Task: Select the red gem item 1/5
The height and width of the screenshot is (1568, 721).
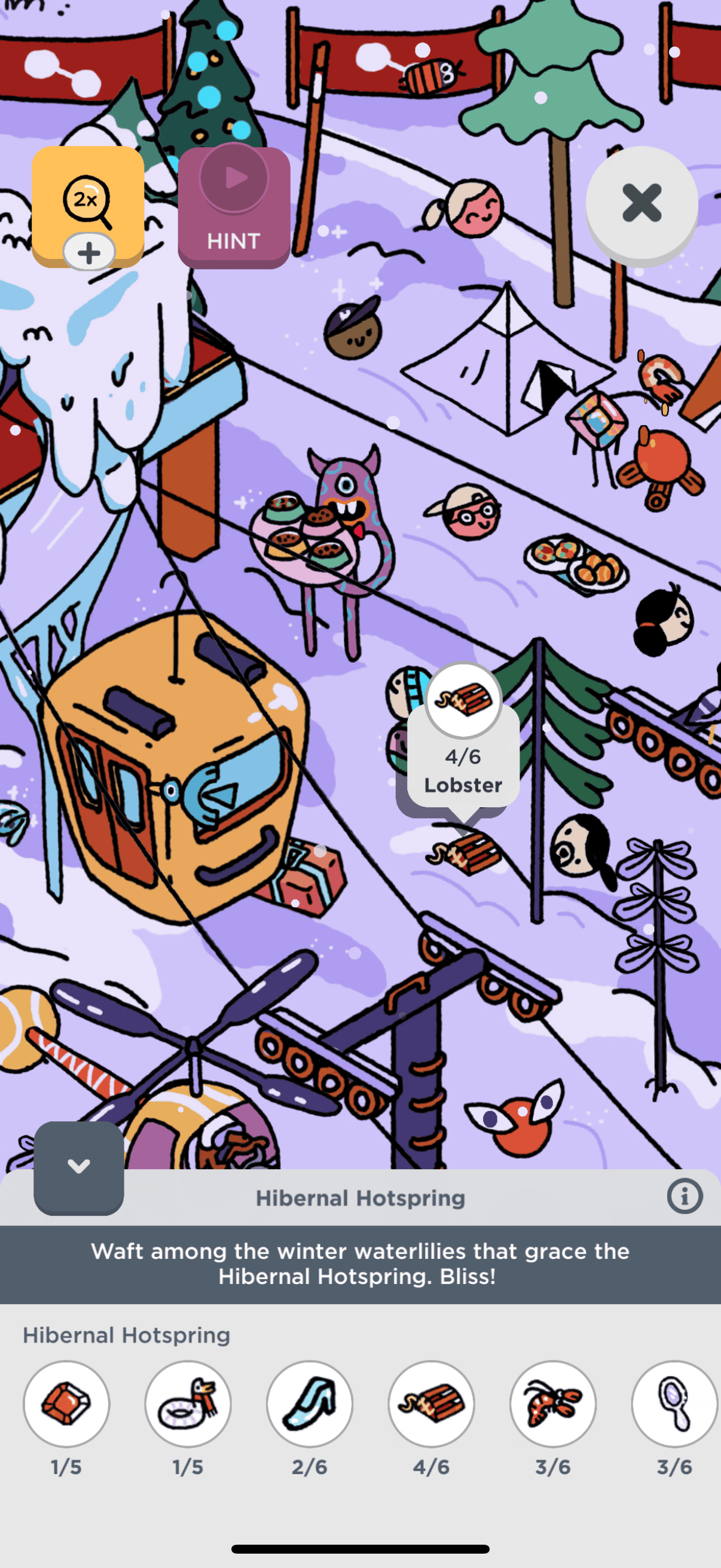Action: (x=66, y=1404)
